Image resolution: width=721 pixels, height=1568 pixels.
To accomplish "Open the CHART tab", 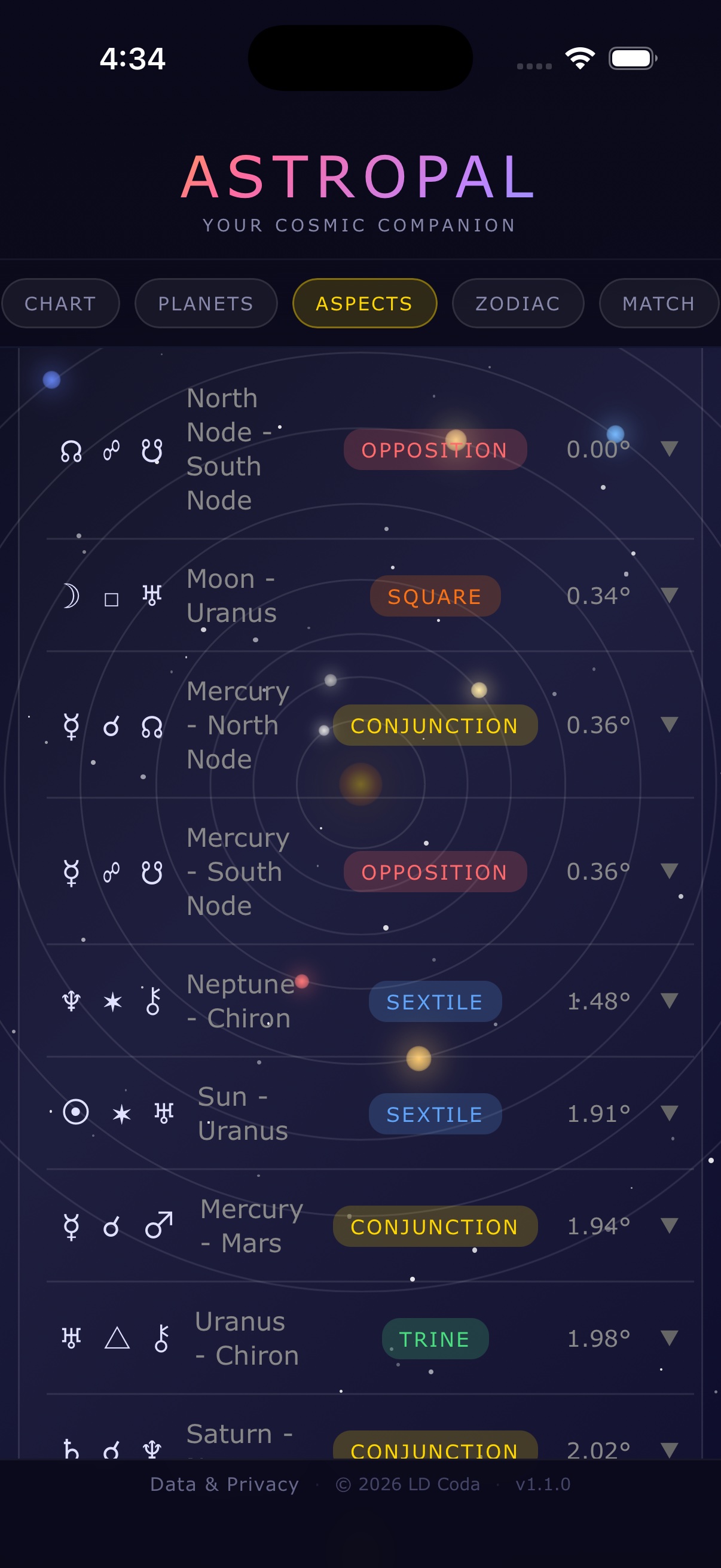I will tap(60, 303).
